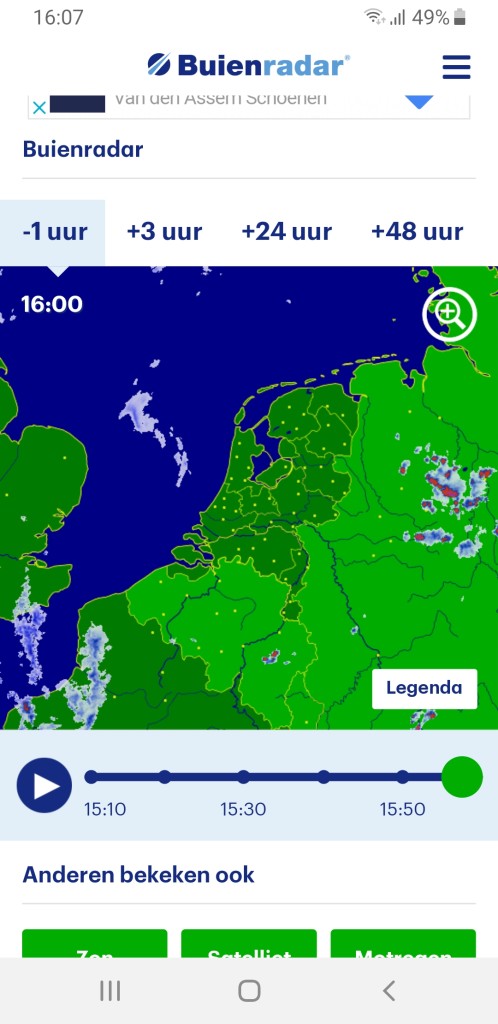The image size is (498, 1024).
Task: Open the Zon tile
Action: pyautogui.click(x=95, y=944)
